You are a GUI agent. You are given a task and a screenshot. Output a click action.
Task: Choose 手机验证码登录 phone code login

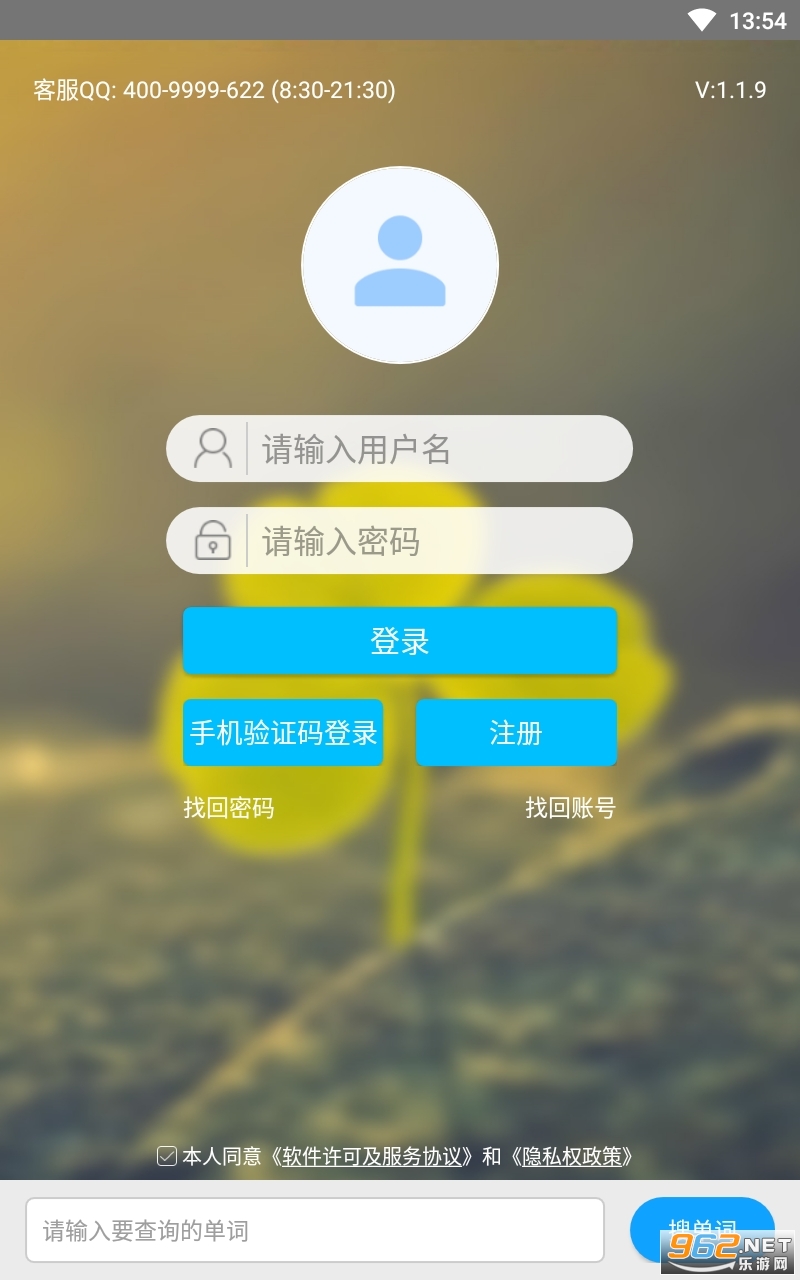pos(283,733)
